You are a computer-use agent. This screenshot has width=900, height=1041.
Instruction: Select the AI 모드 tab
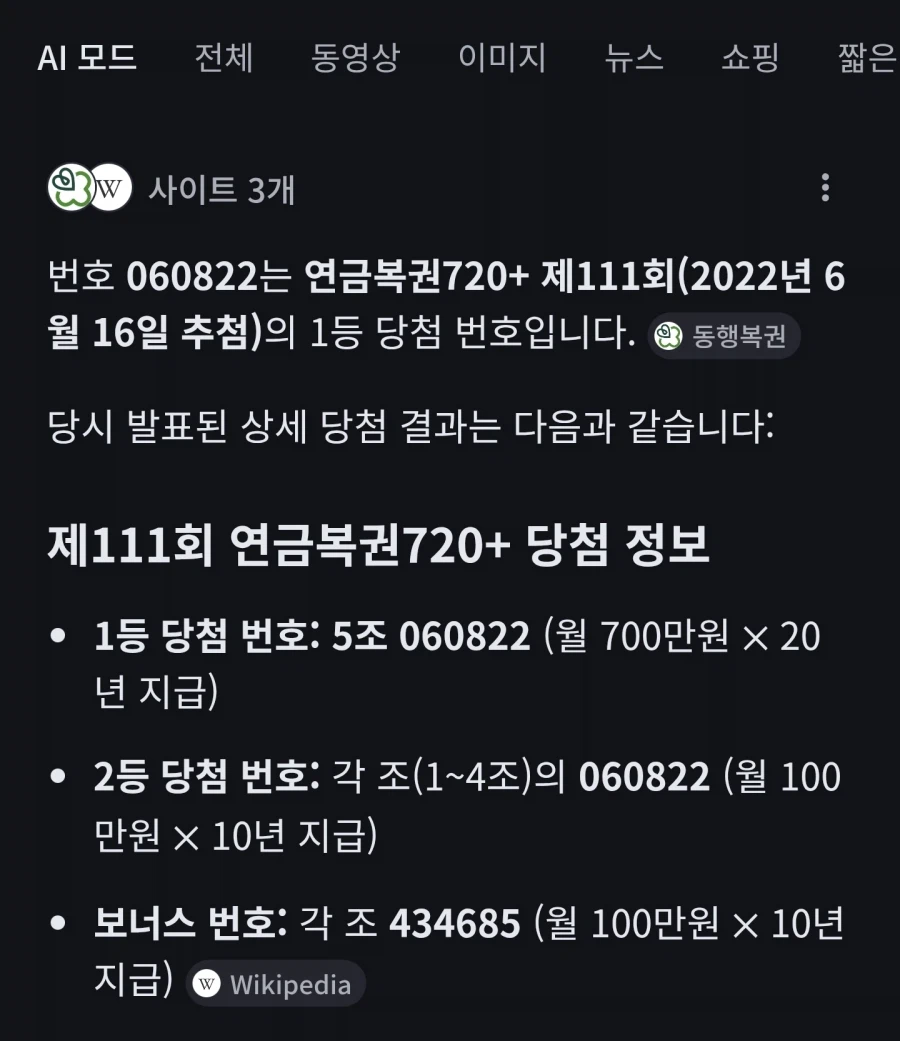(x=88, y=59)
